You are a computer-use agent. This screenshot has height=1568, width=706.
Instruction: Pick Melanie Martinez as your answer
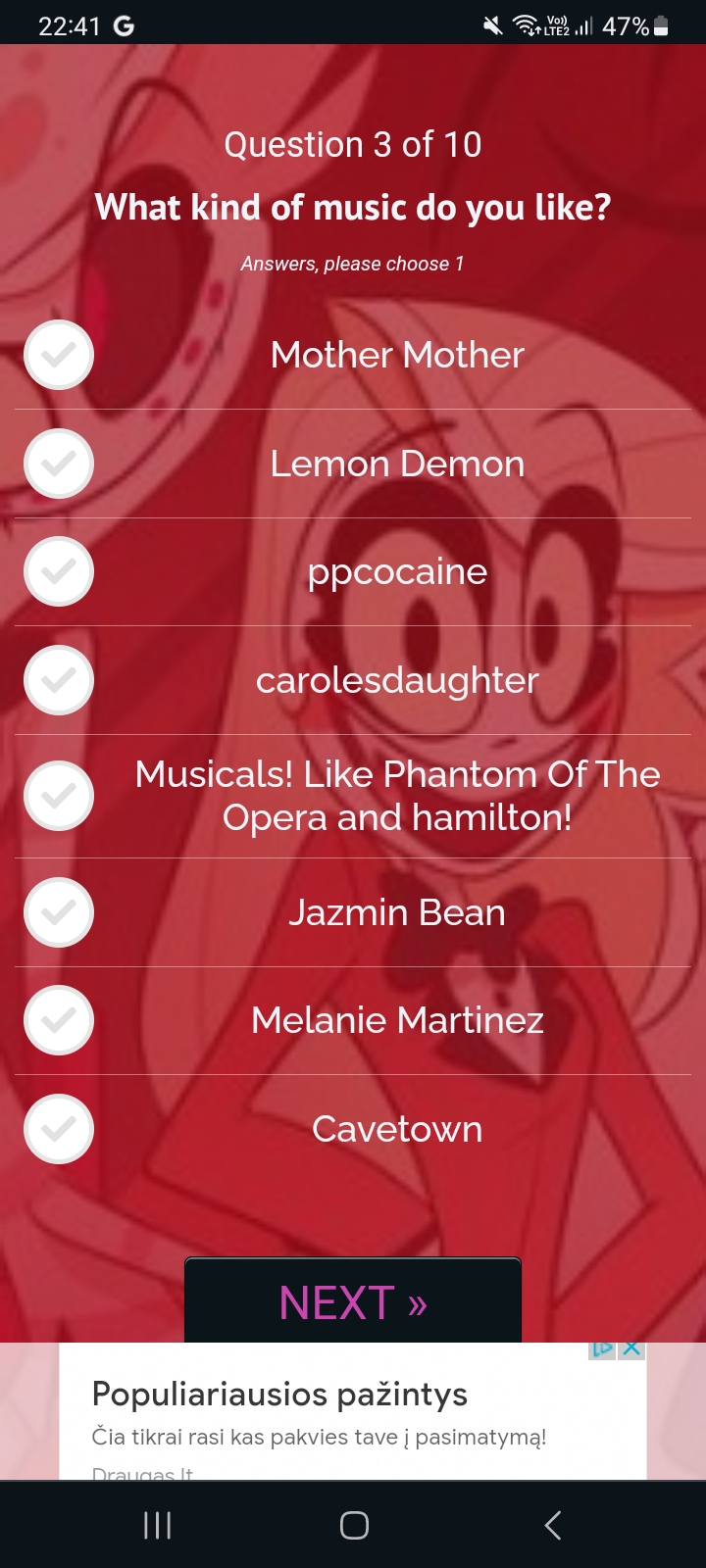point(353,1020)
